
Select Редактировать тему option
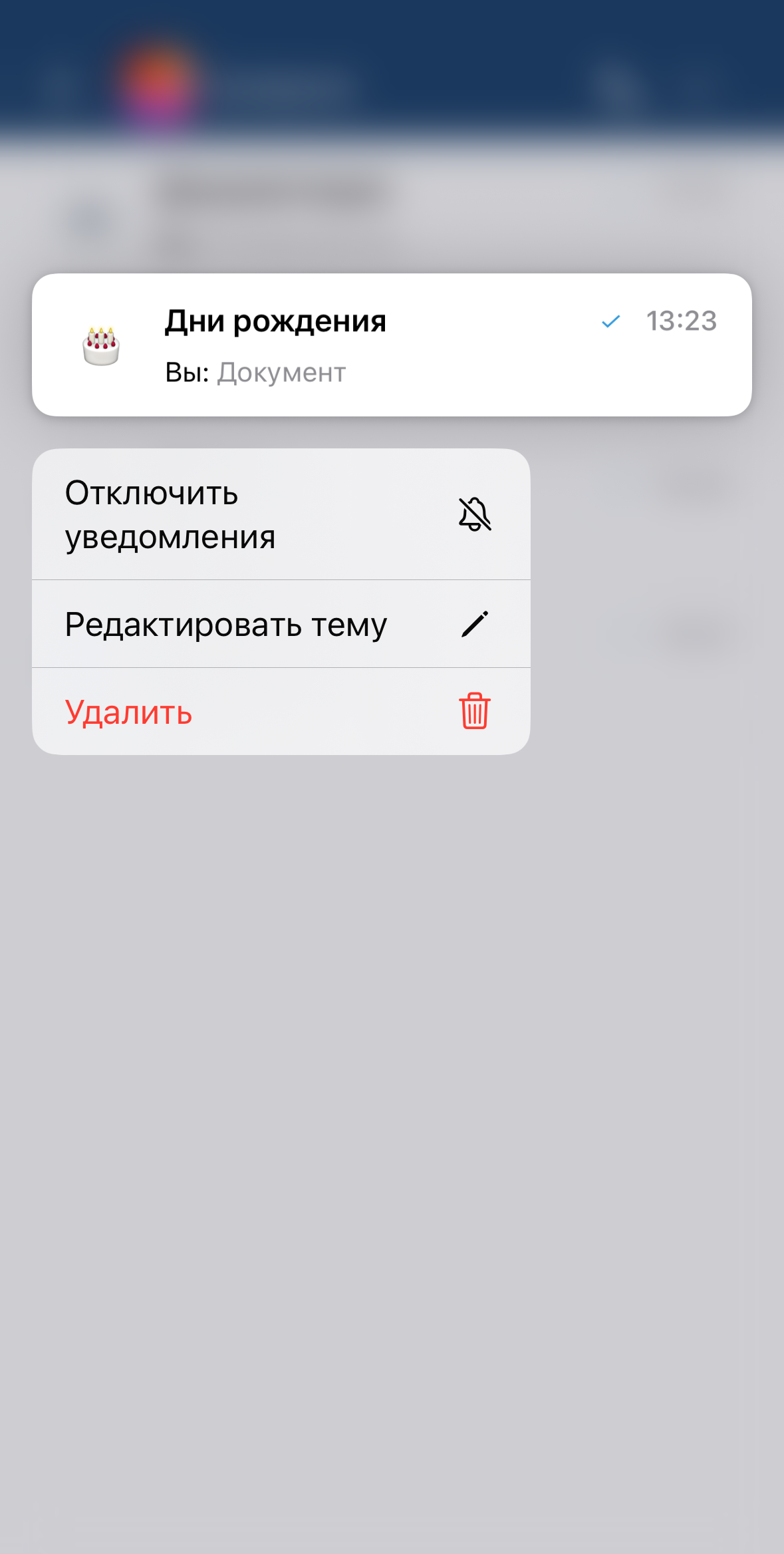point(281,624)
